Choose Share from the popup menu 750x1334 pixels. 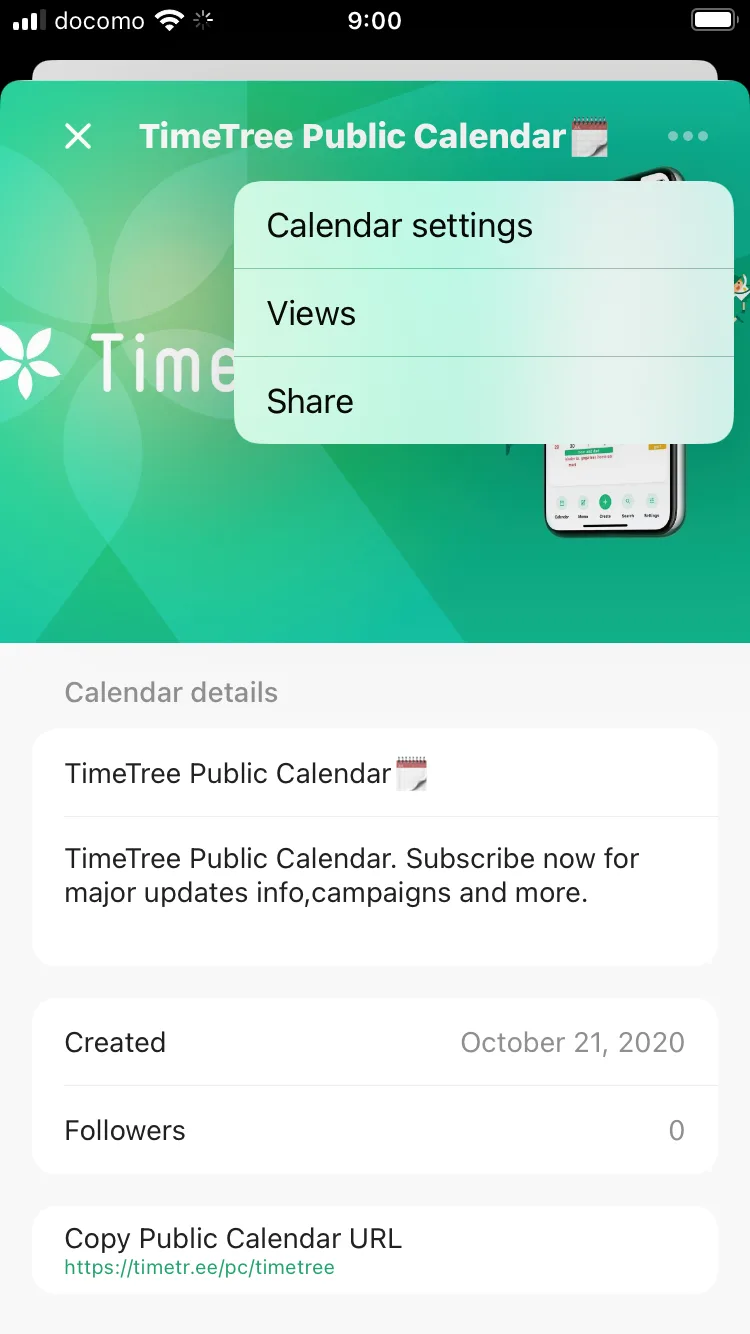pyautogui.click(x=484, y=402)
